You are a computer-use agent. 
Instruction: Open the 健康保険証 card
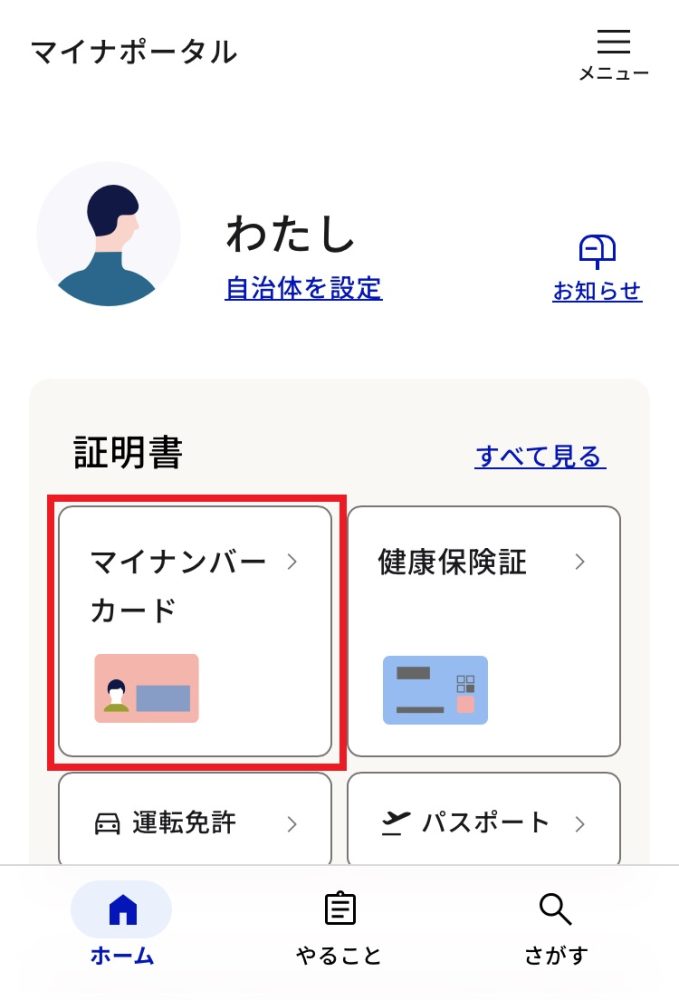[483, 630]
